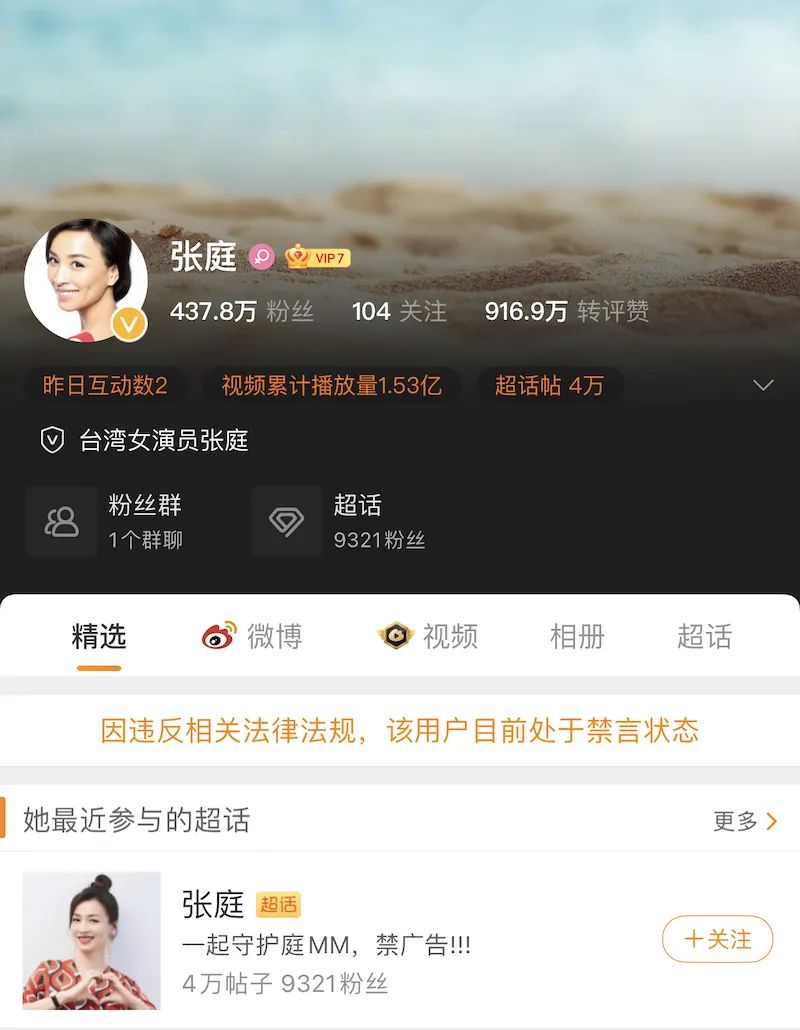View the 916.9万 转评赞 stat
Viewport: 800px width, 1030px height.
(x=566, y=311)
